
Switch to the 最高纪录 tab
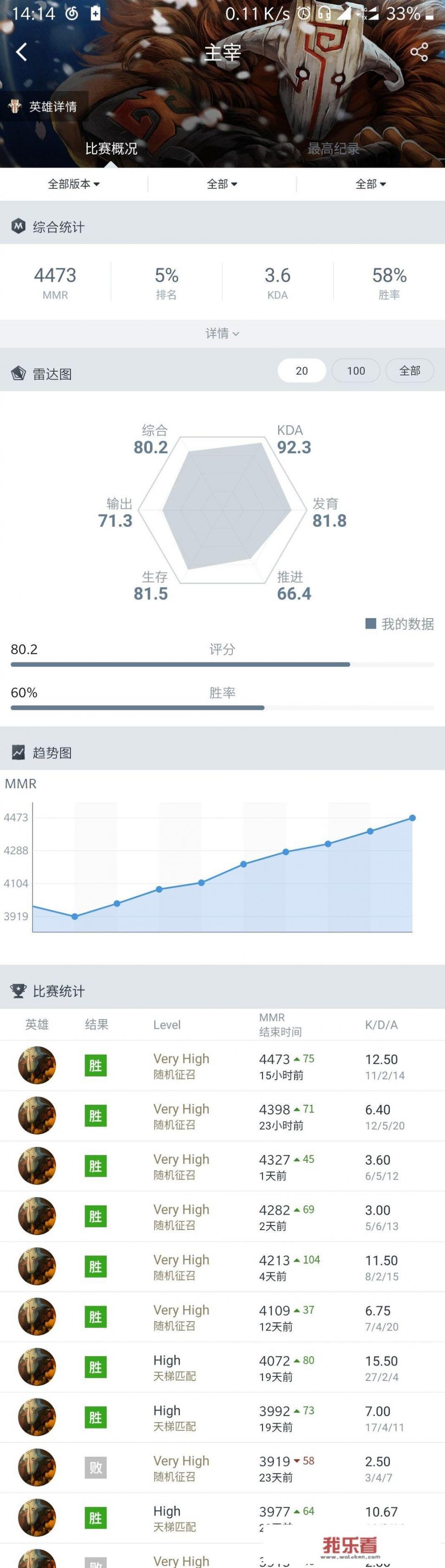coord(333,149)
